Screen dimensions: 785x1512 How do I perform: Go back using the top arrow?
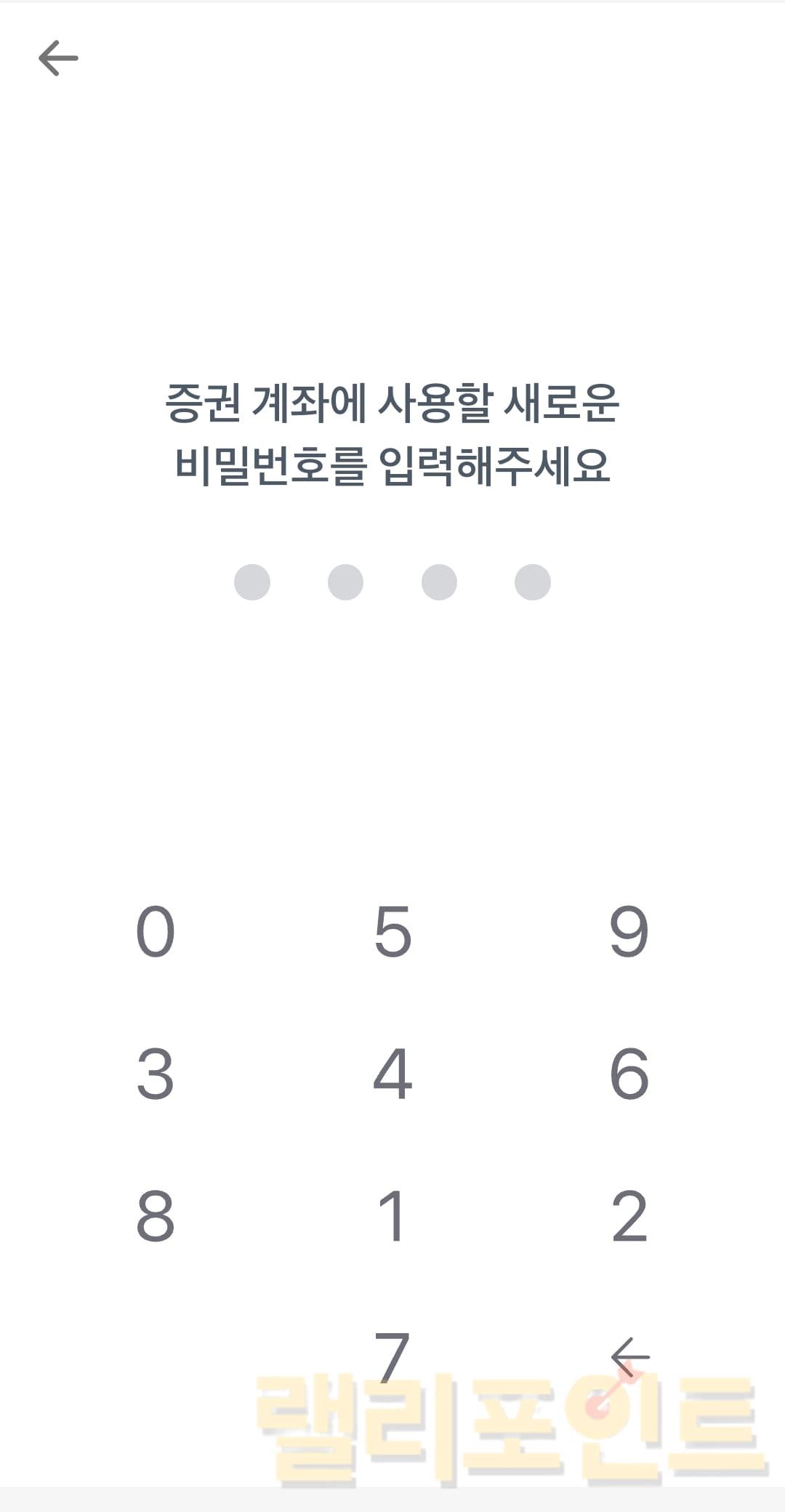[x=58, y=58]
